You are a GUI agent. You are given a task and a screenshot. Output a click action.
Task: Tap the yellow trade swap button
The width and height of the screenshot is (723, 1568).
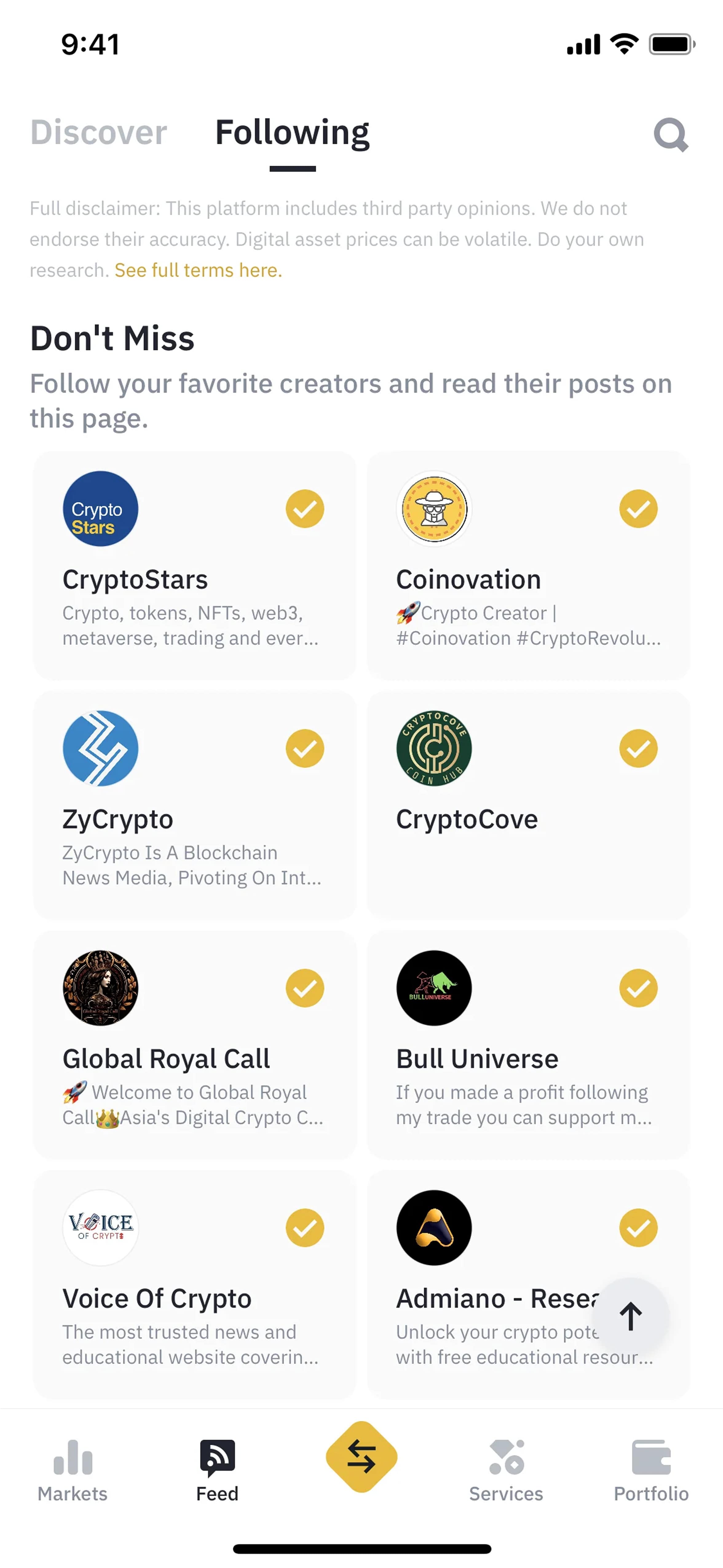361,1457
